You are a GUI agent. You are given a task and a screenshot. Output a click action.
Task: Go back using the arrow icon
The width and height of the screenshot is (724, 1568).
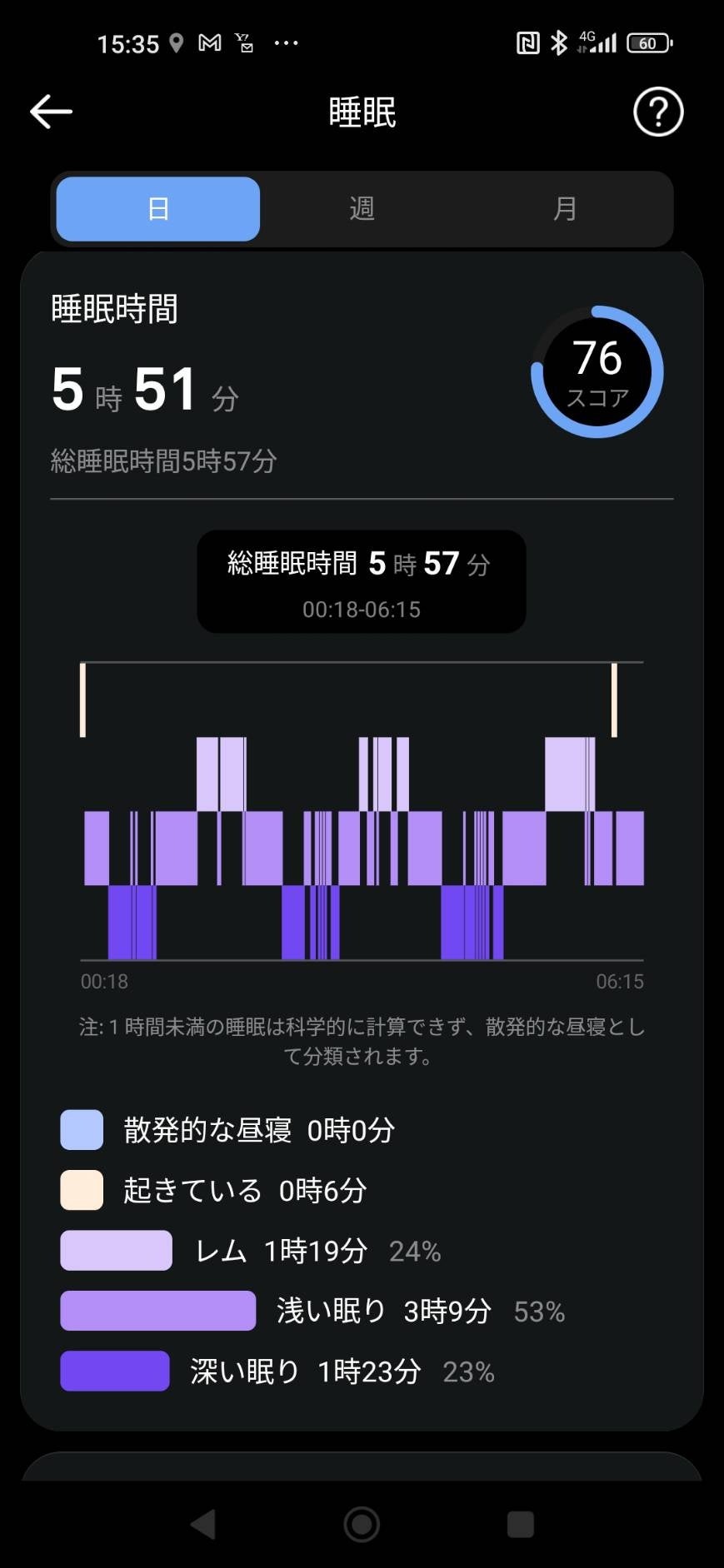click(52, 112)
